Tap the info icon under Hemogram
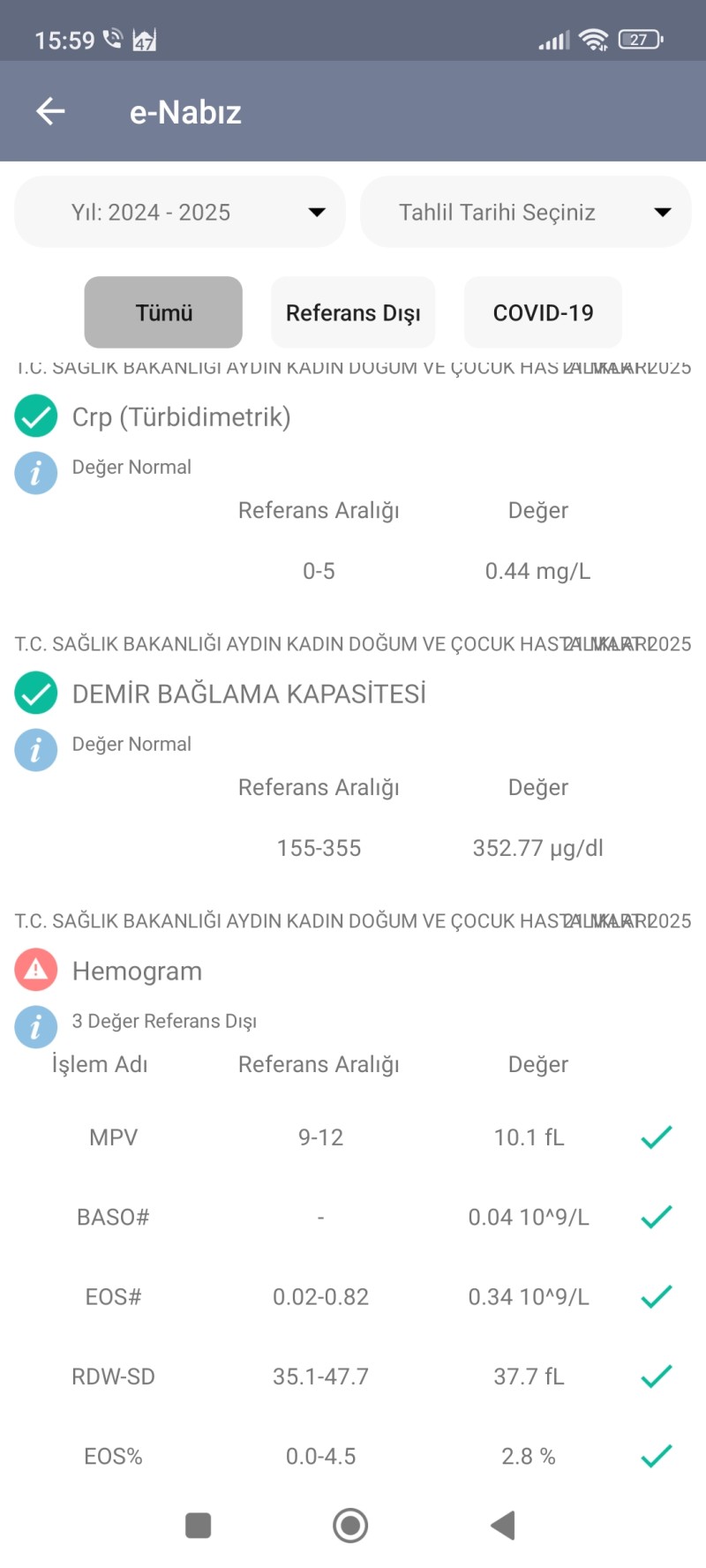Screen dimensions: 706x1568 pos(36,1027)
